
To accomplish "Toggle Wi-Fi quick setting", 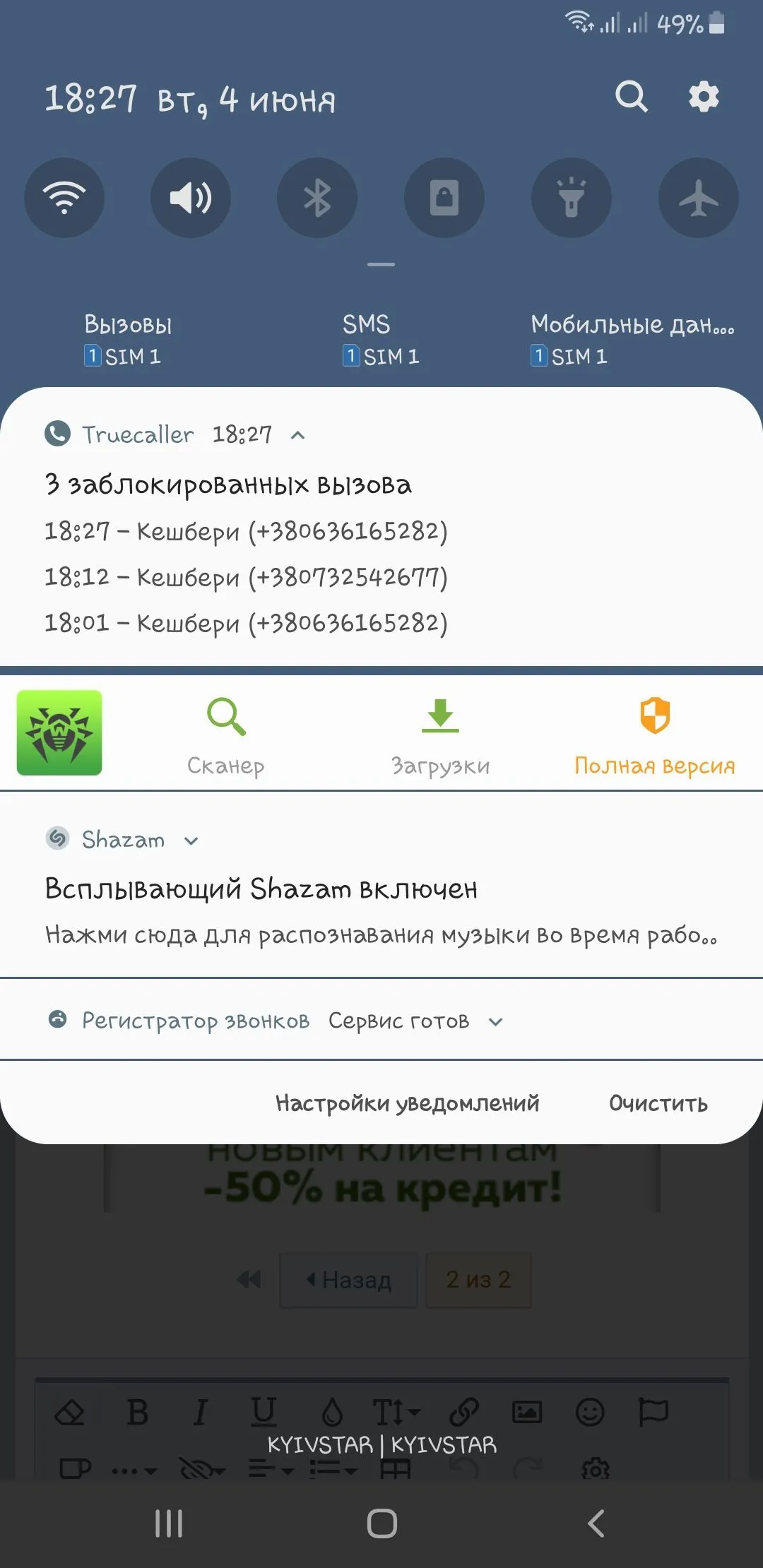I will pos(64,198).
